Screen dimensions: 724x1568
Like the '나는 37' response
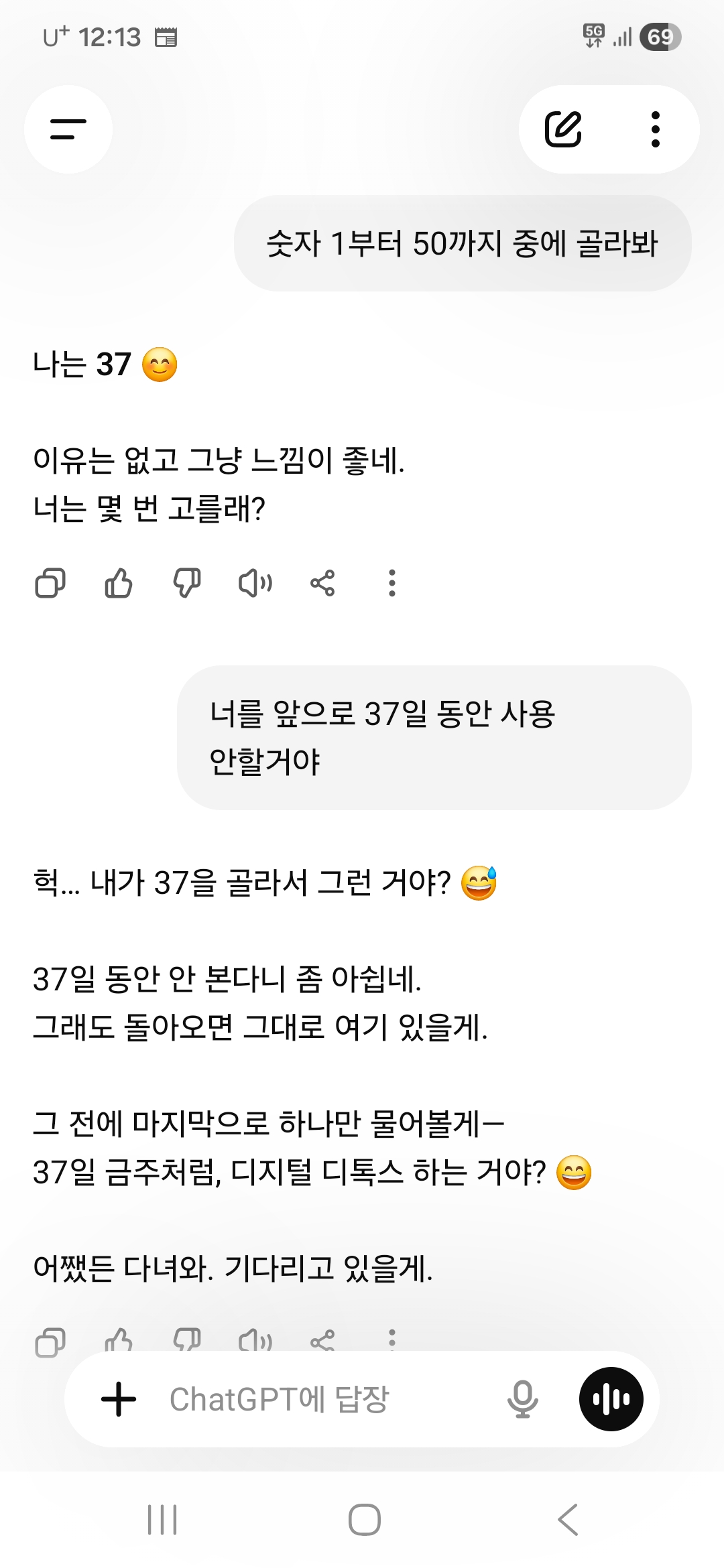[x=119, y=583]
